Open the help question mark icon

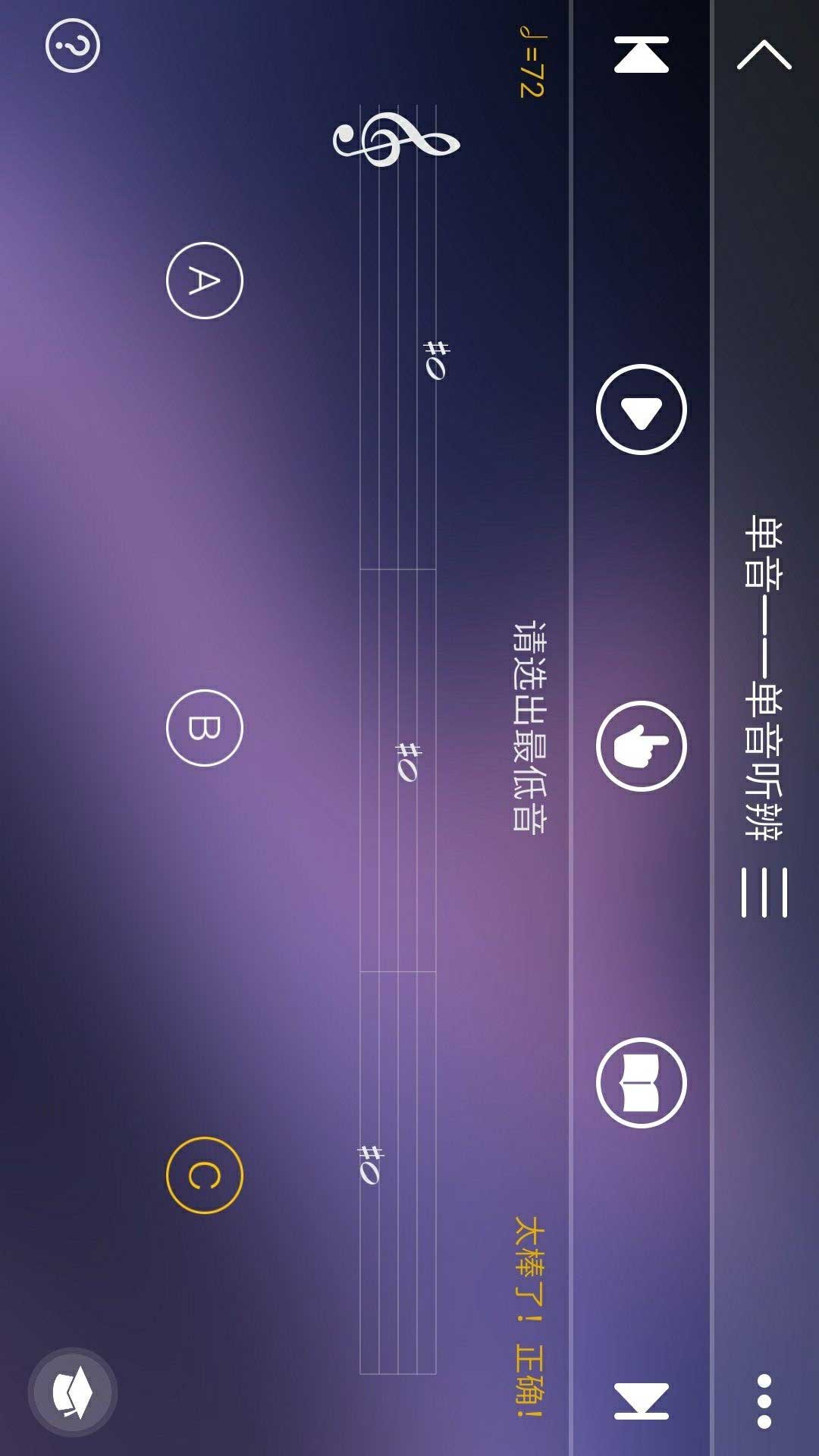[x=73, y=46]
